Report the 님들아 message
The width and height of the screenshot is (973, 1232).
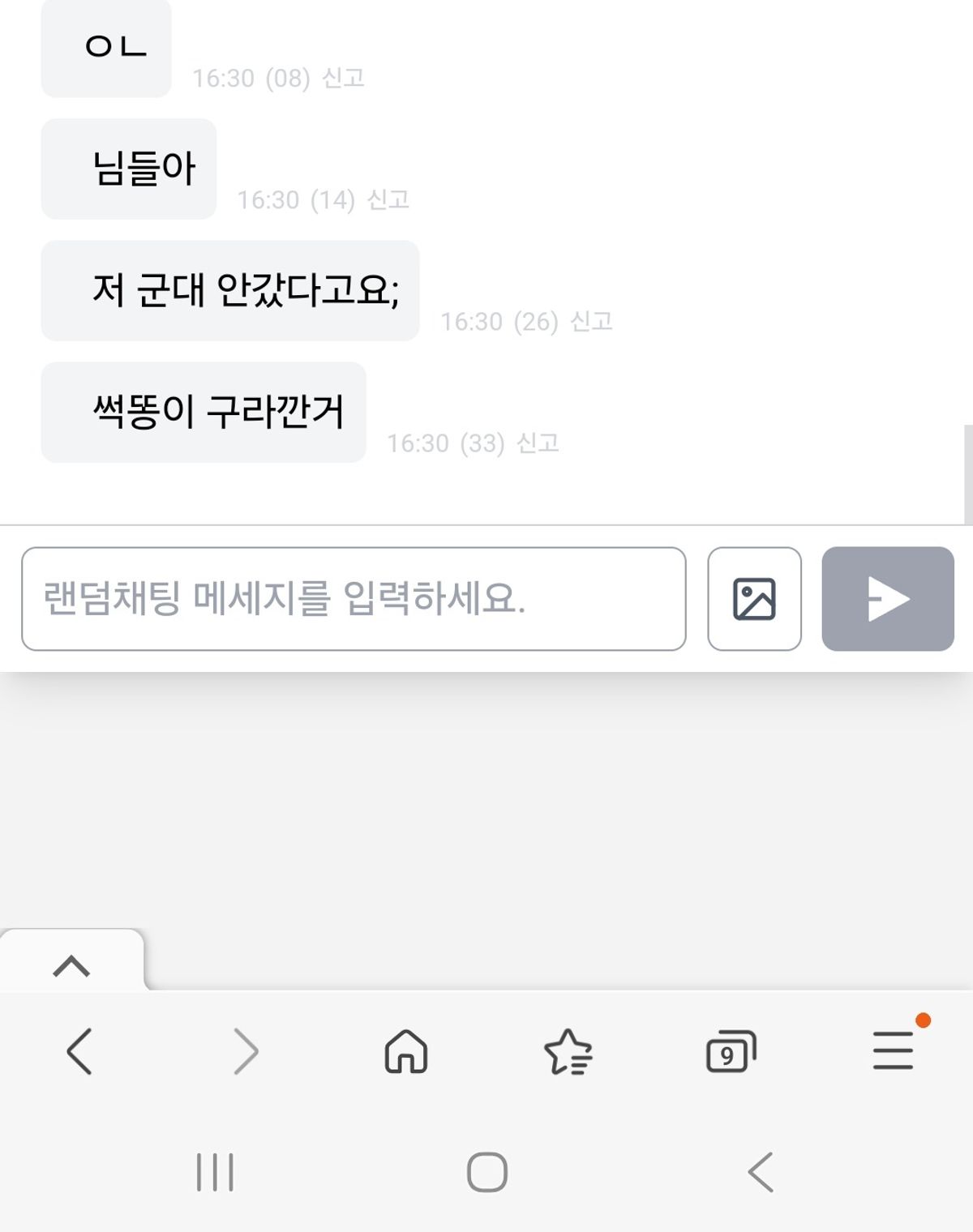point(388,199)
